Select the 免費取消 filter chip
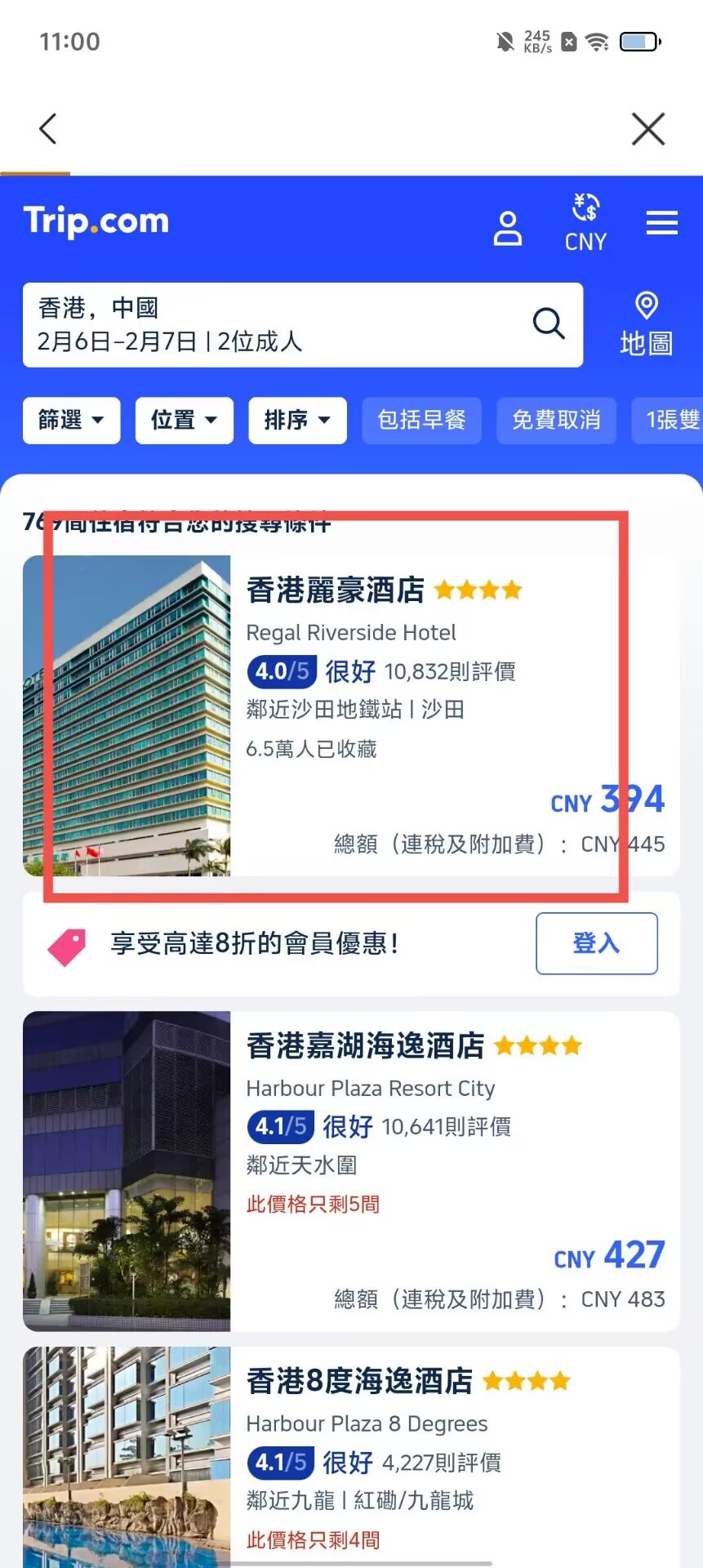 click(556, 421)
